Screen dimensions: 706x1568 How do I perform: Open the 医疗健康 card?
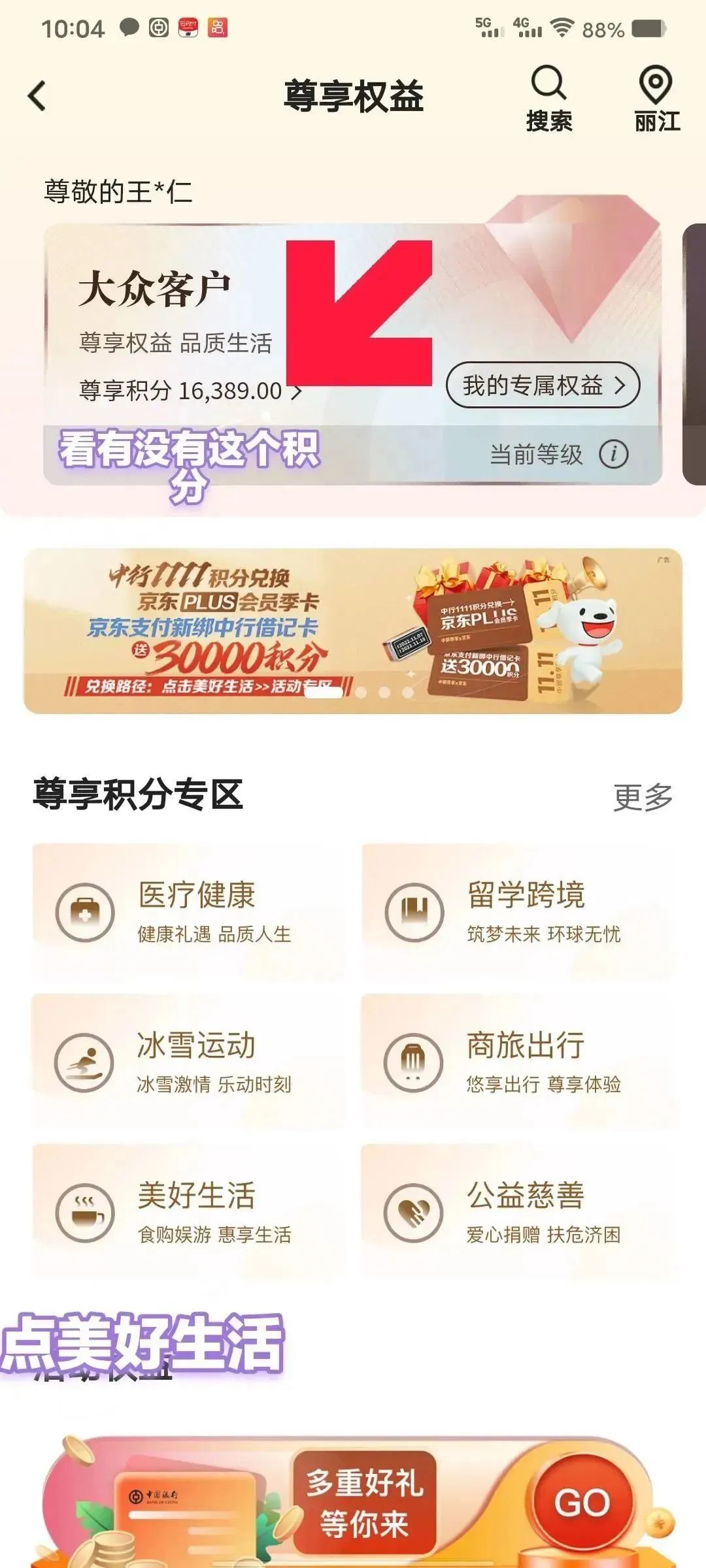point(188,911)
